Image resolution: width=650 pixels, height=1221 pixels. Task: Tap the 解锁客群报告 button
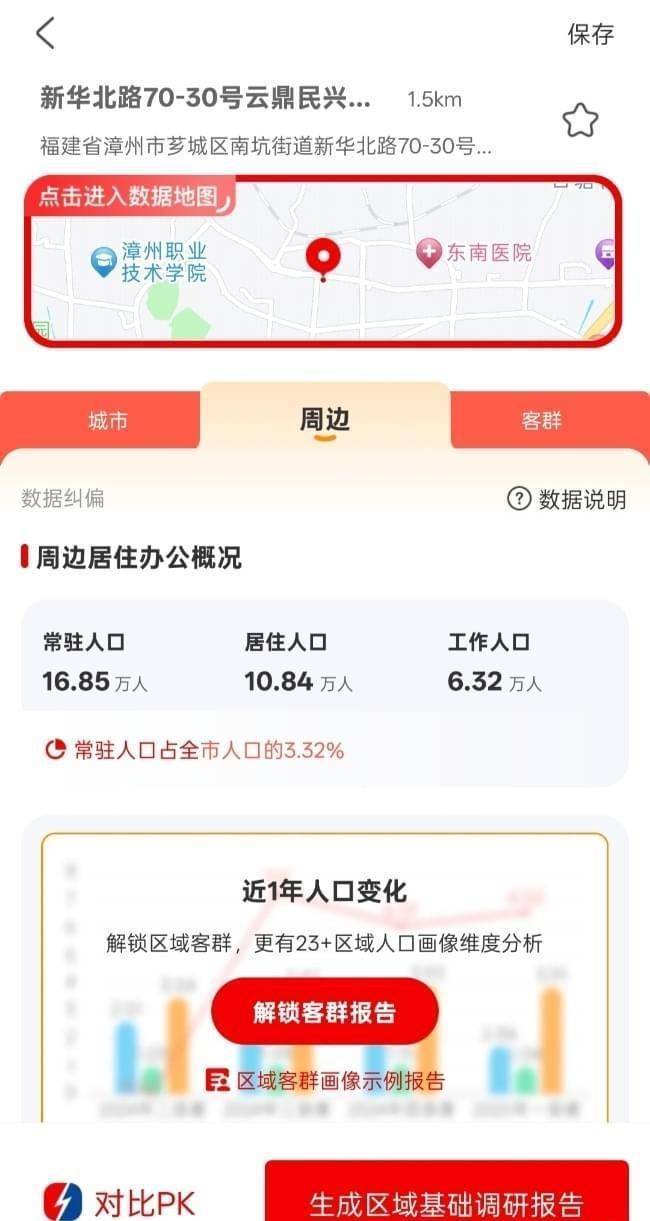(325, 1011)
